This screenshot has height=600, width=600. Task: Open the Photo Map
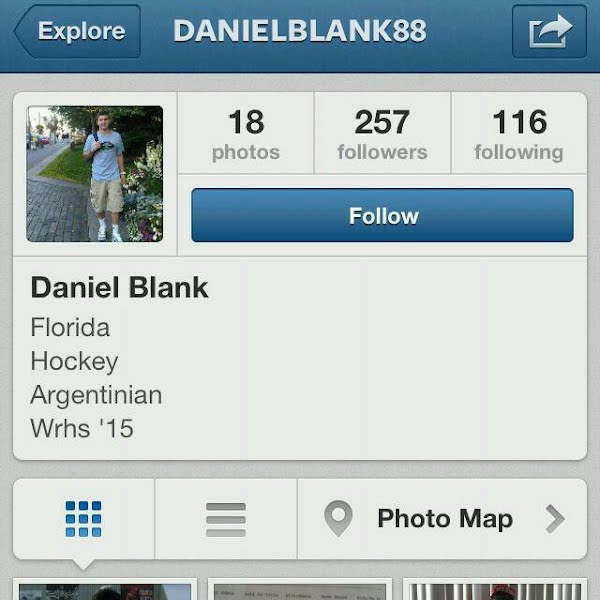point(442,518)
